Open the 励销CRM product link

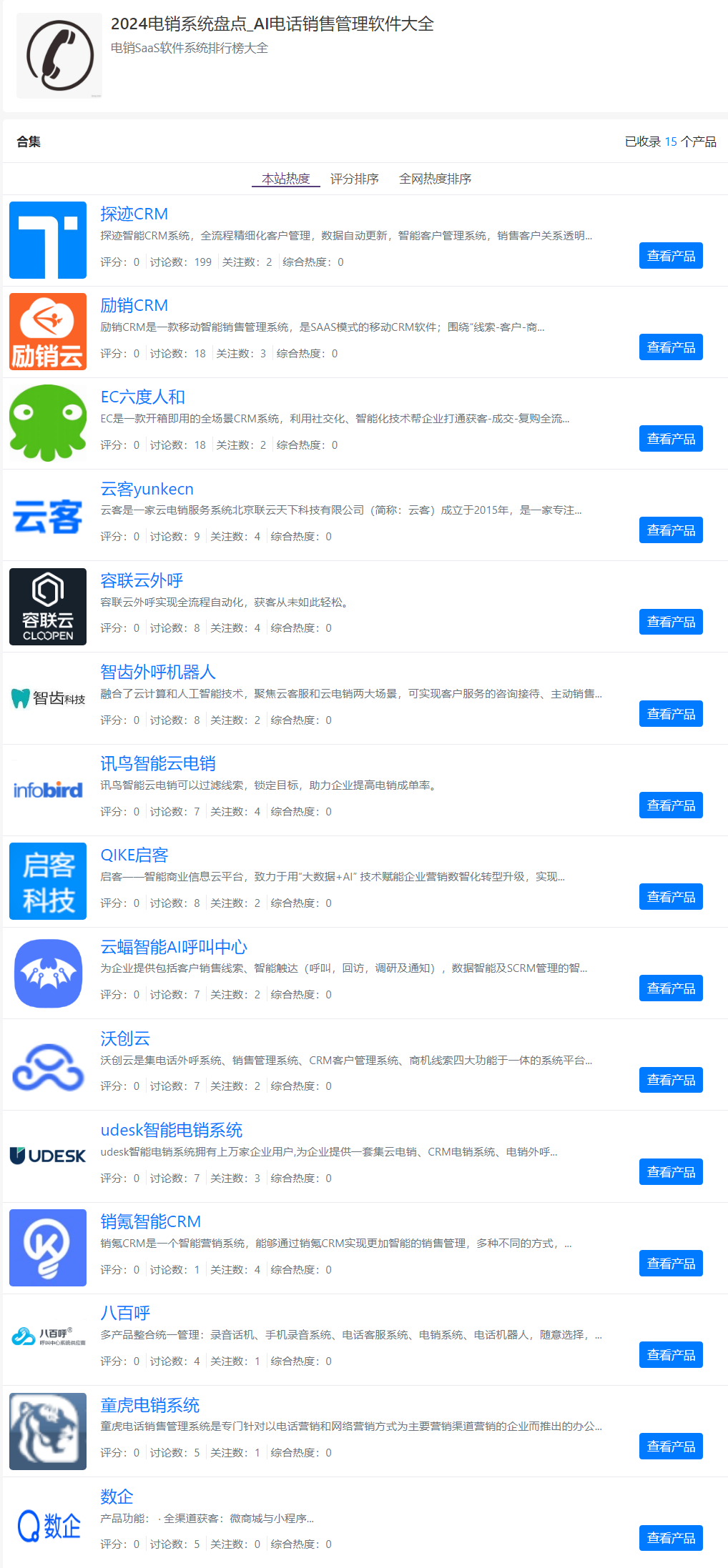(x=134, y=305)
